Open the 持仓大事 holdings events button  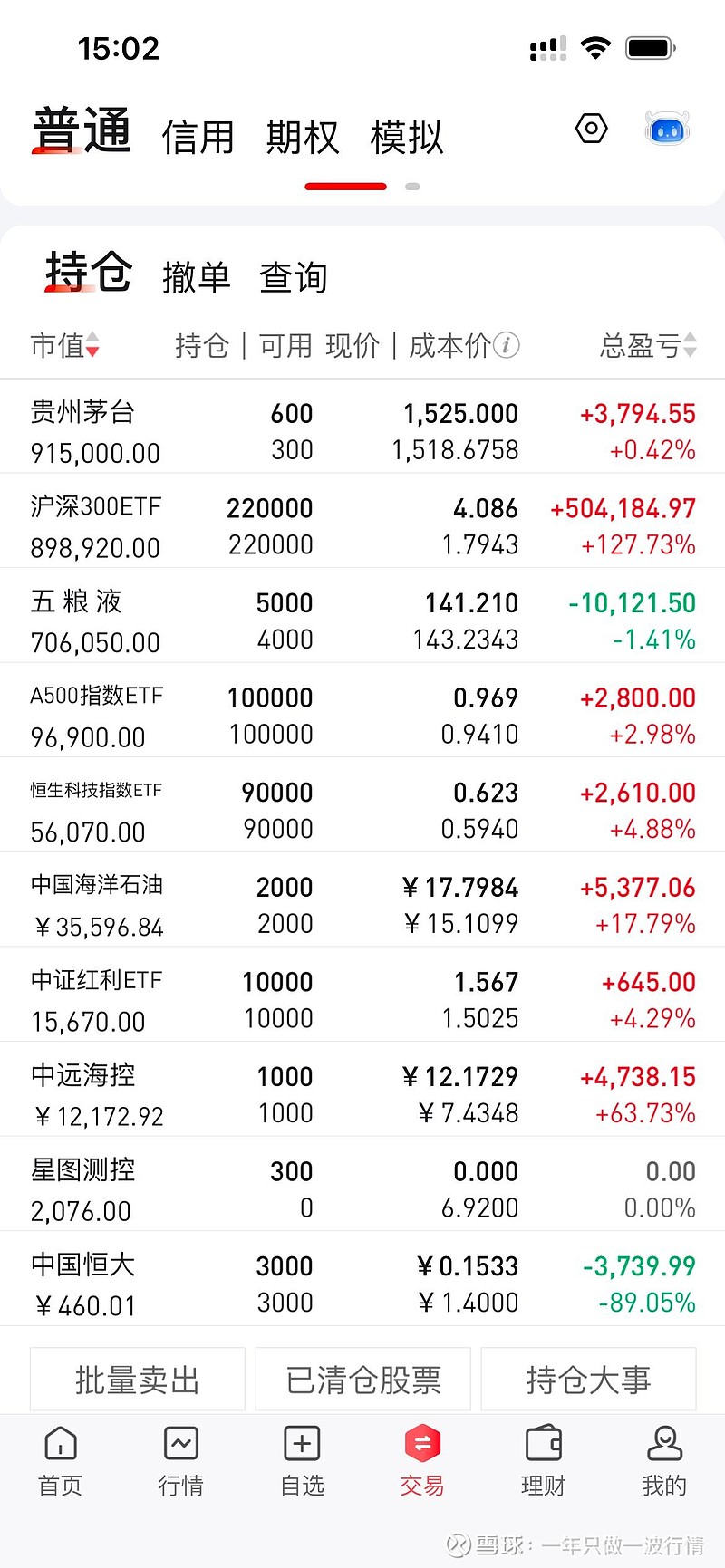point(588,1379)
